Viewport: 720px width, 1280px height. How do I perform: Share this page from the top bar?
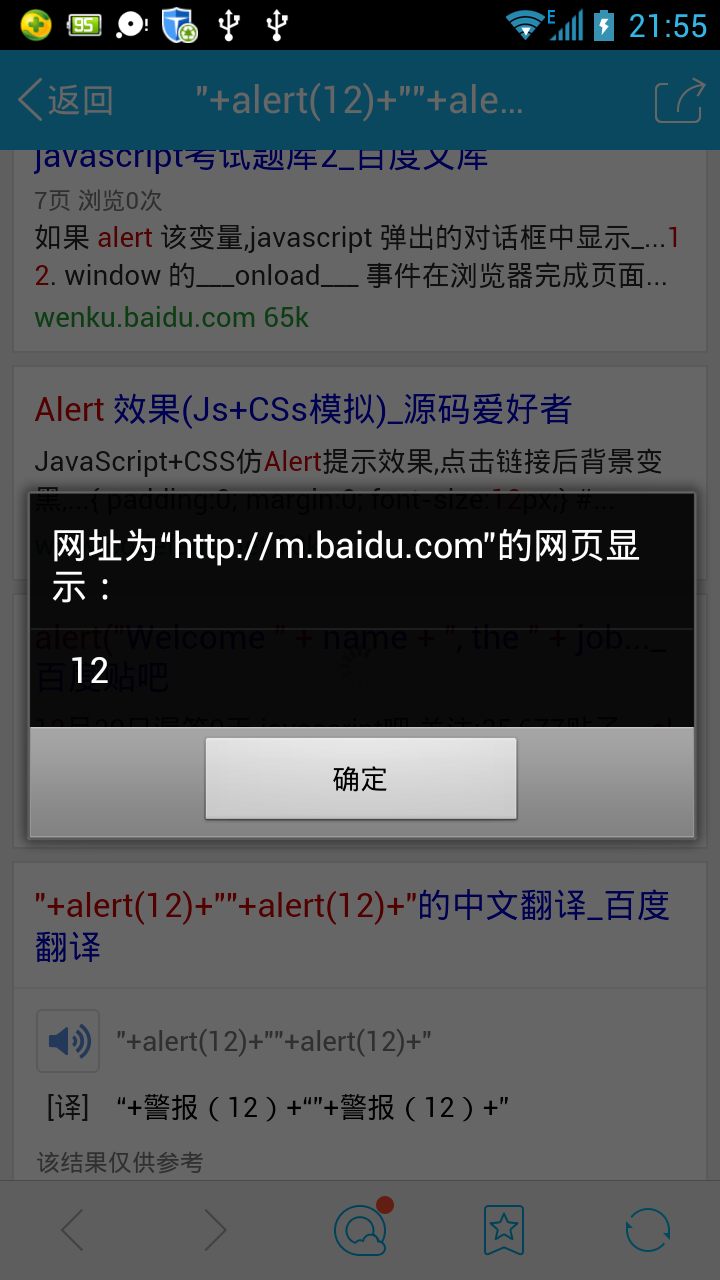click(679, 101)
